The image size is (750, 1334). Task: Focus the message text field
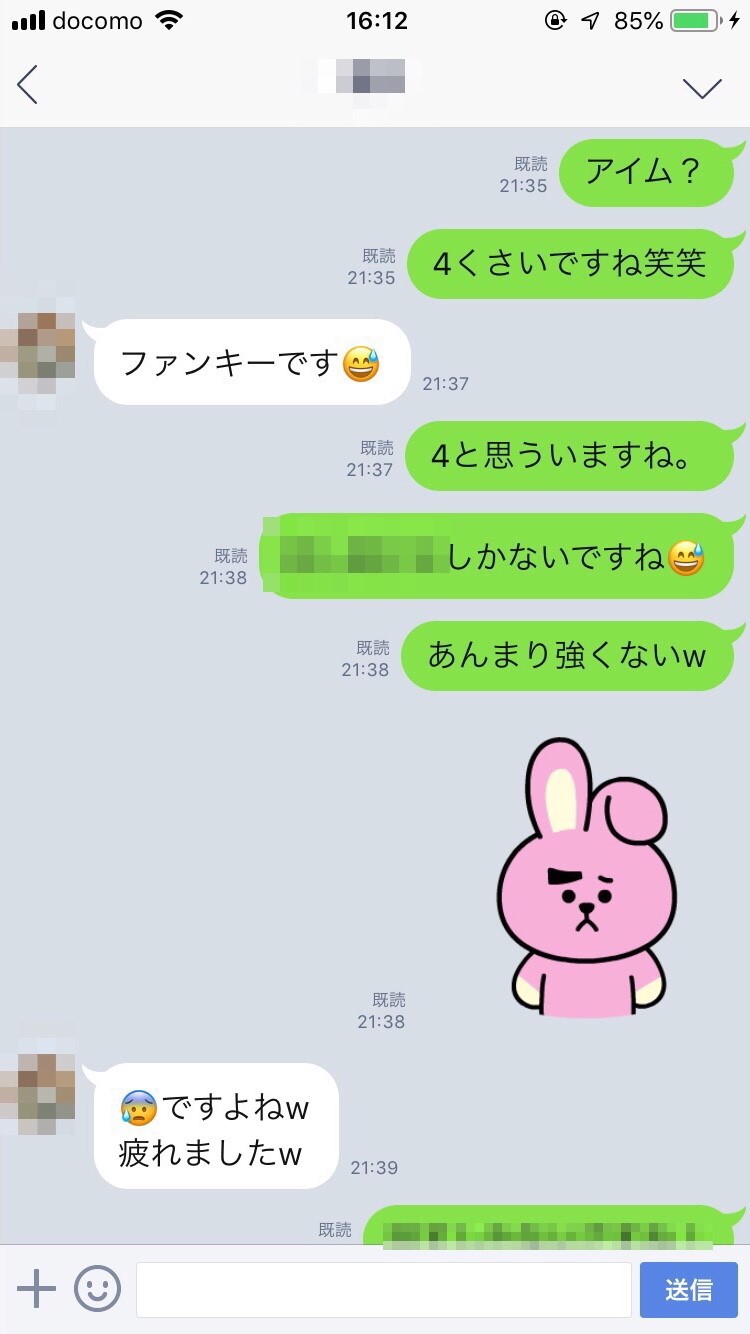[x=383, y=1289]
